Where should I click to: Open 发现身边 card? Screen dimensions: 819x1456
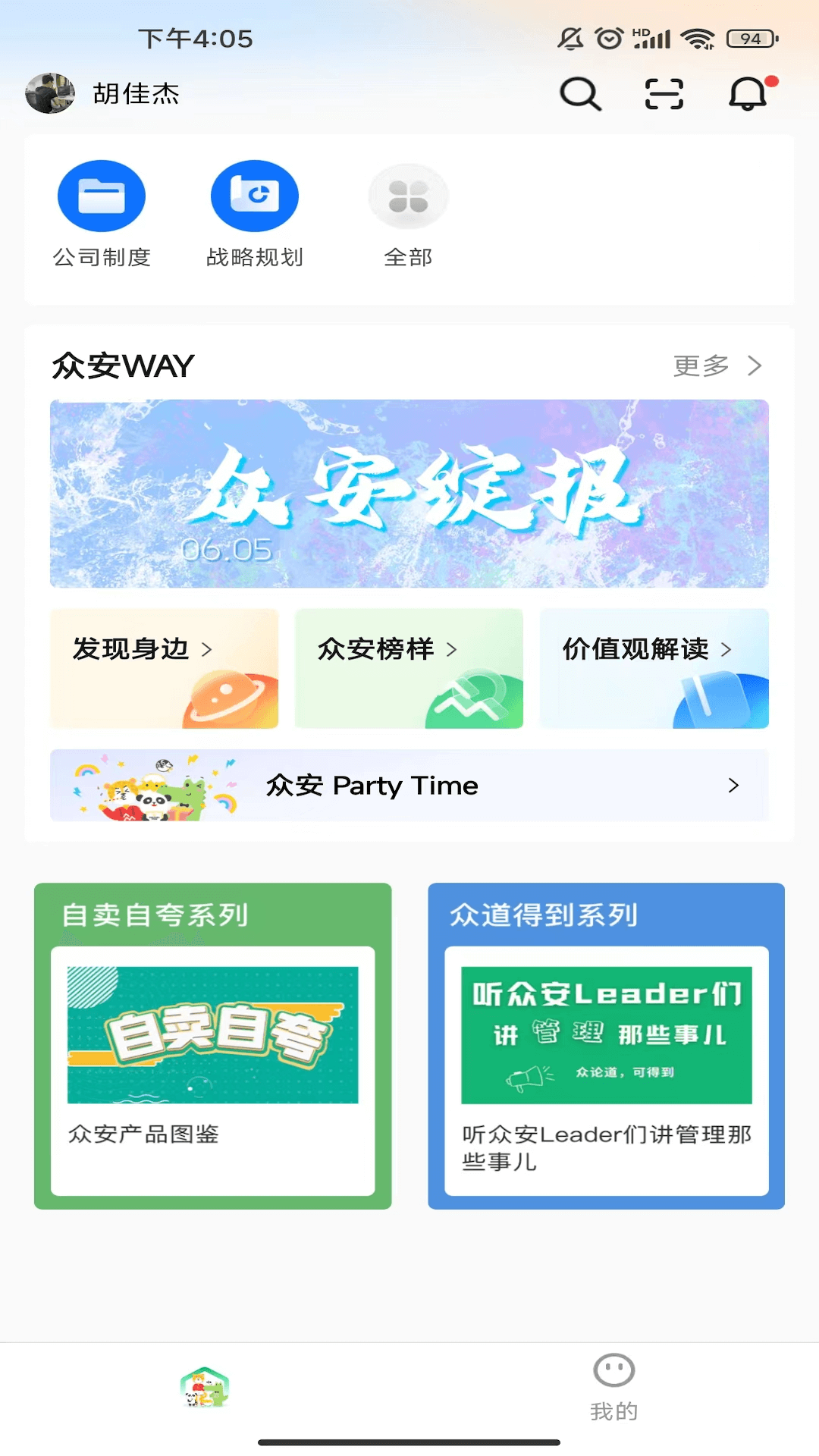164,668
